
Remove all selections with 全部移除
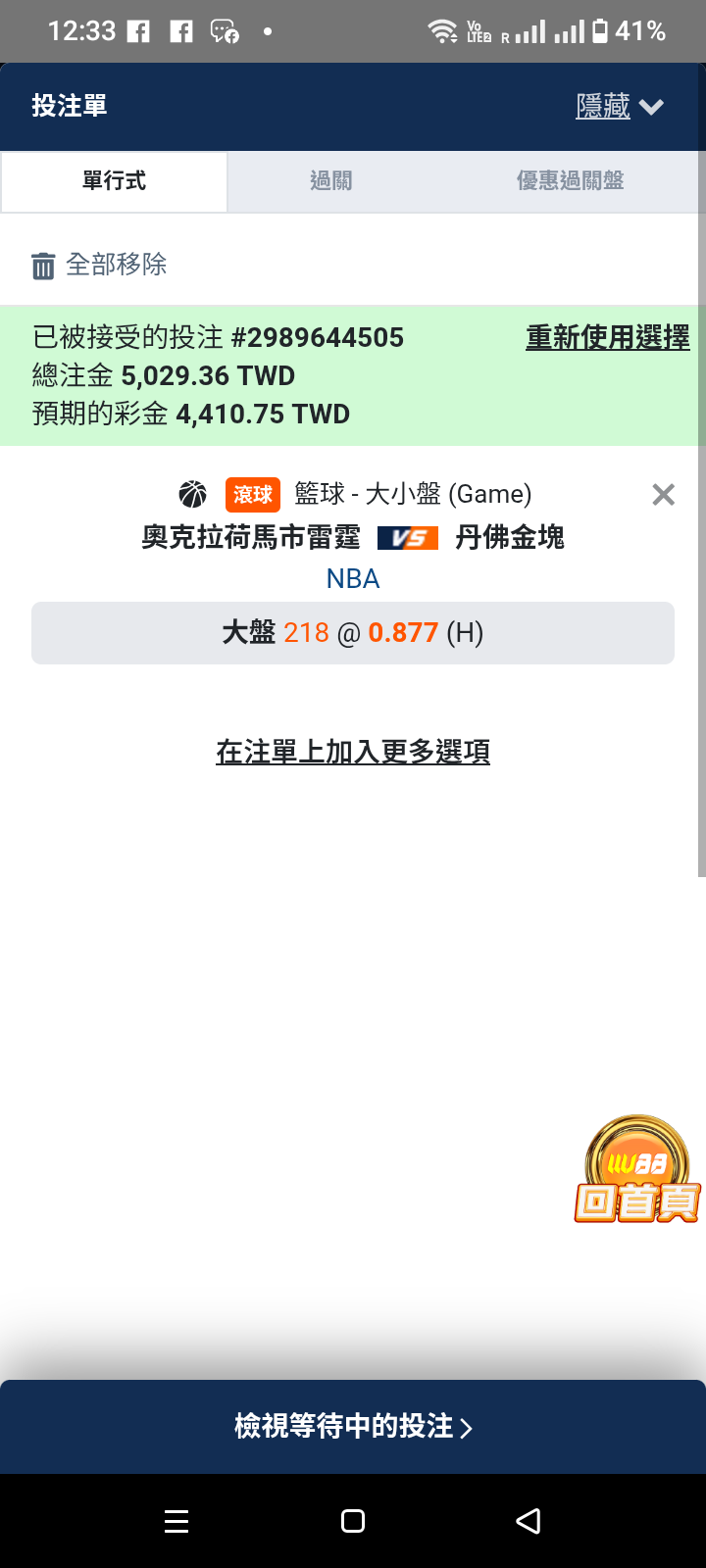click(x=99, y=265)
